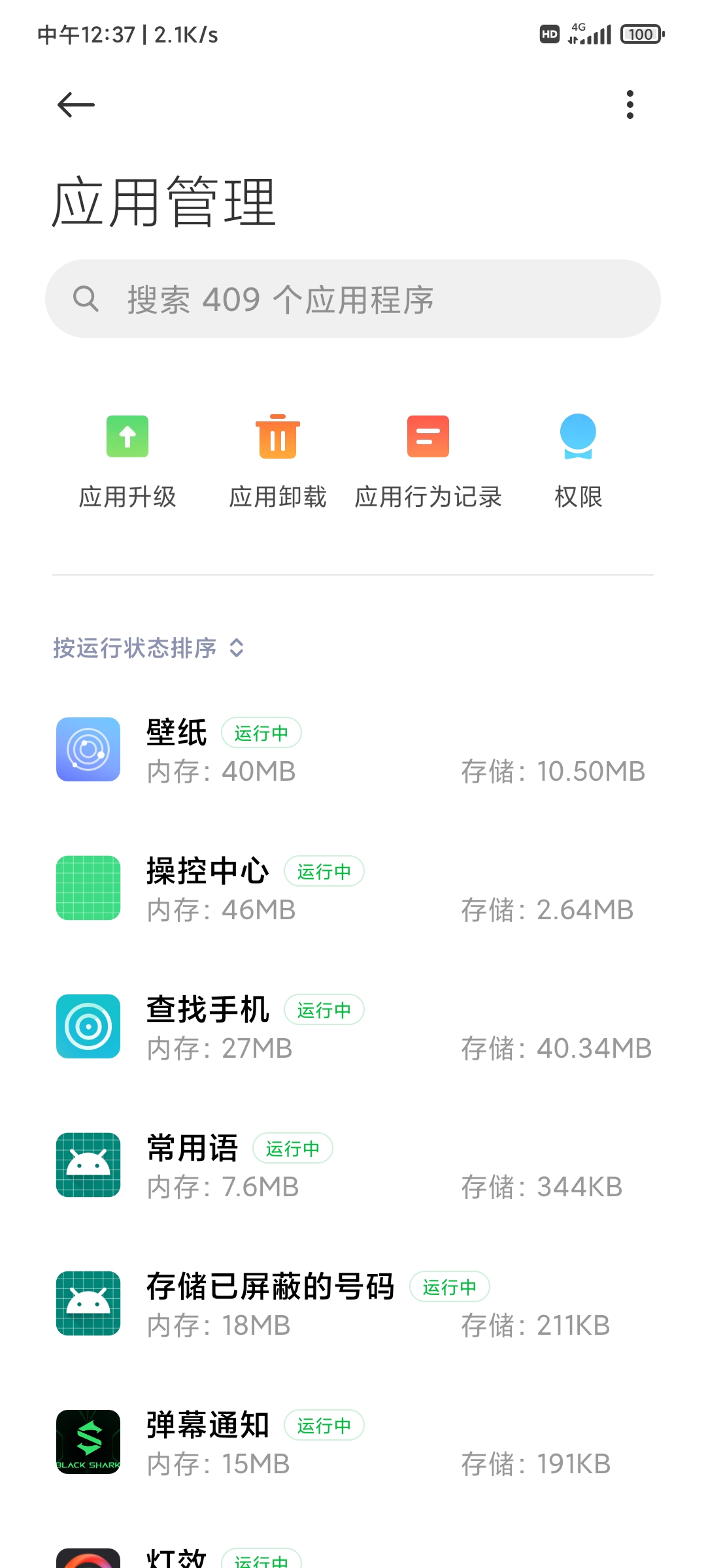Open app details for 操控中心
This screenshot has width=706, height=1568.
(x=353, y=889)
